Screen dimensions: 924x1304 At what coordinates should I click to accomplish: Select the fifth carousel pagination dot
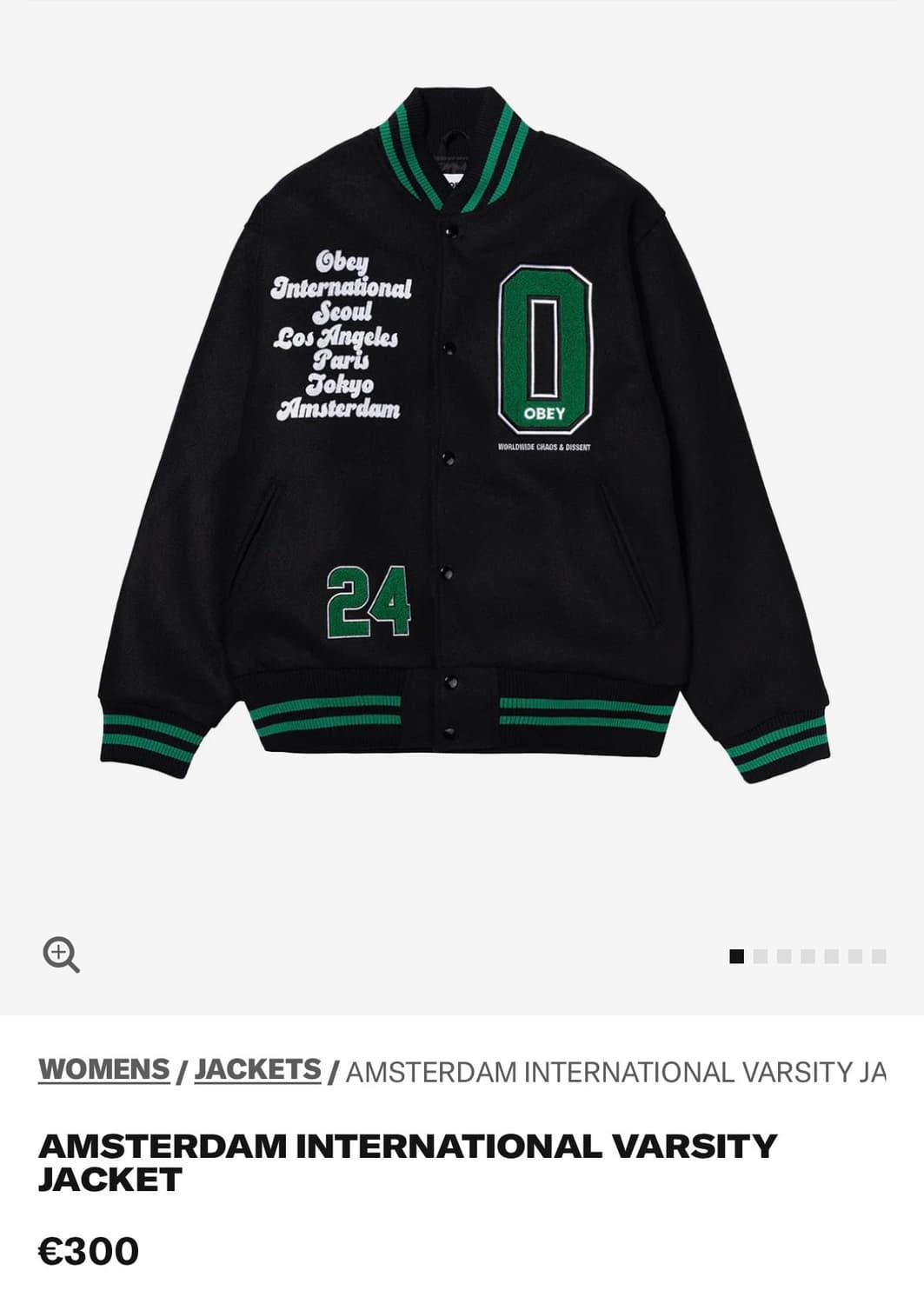click(832, 955)
